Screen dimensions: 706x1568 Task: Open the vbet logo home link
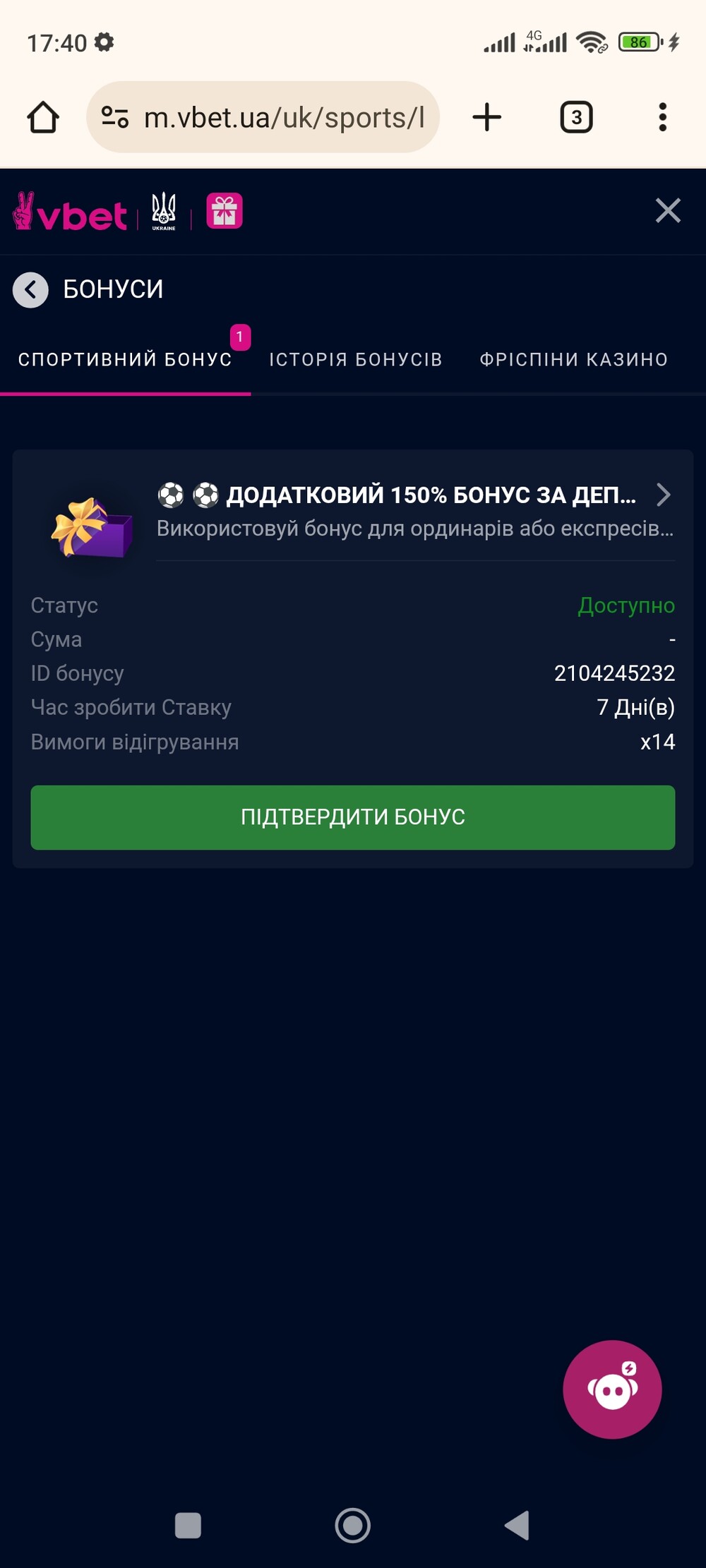tap(71, 212)
